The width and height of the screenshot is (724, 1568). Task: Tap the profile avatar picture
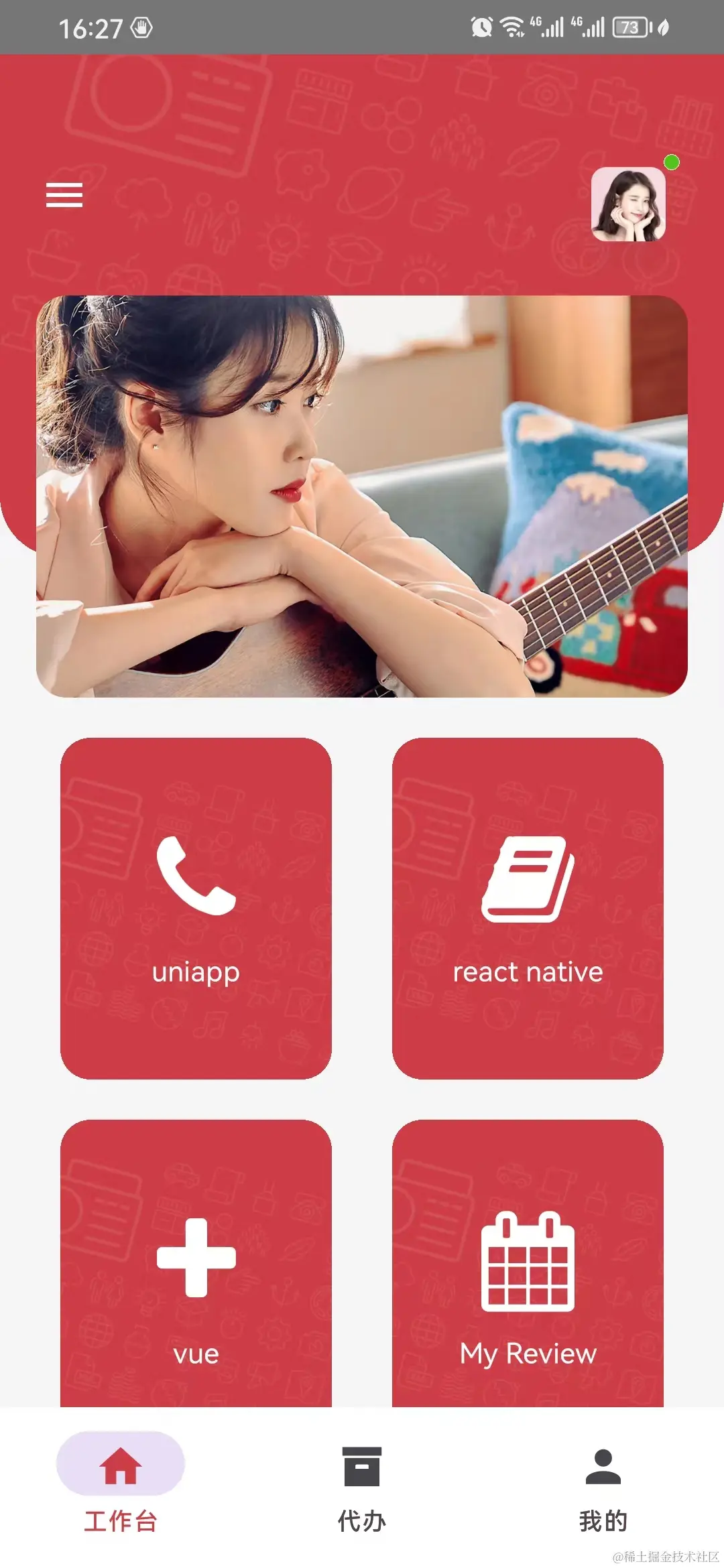pyautogui.click(x=628, y=204)
